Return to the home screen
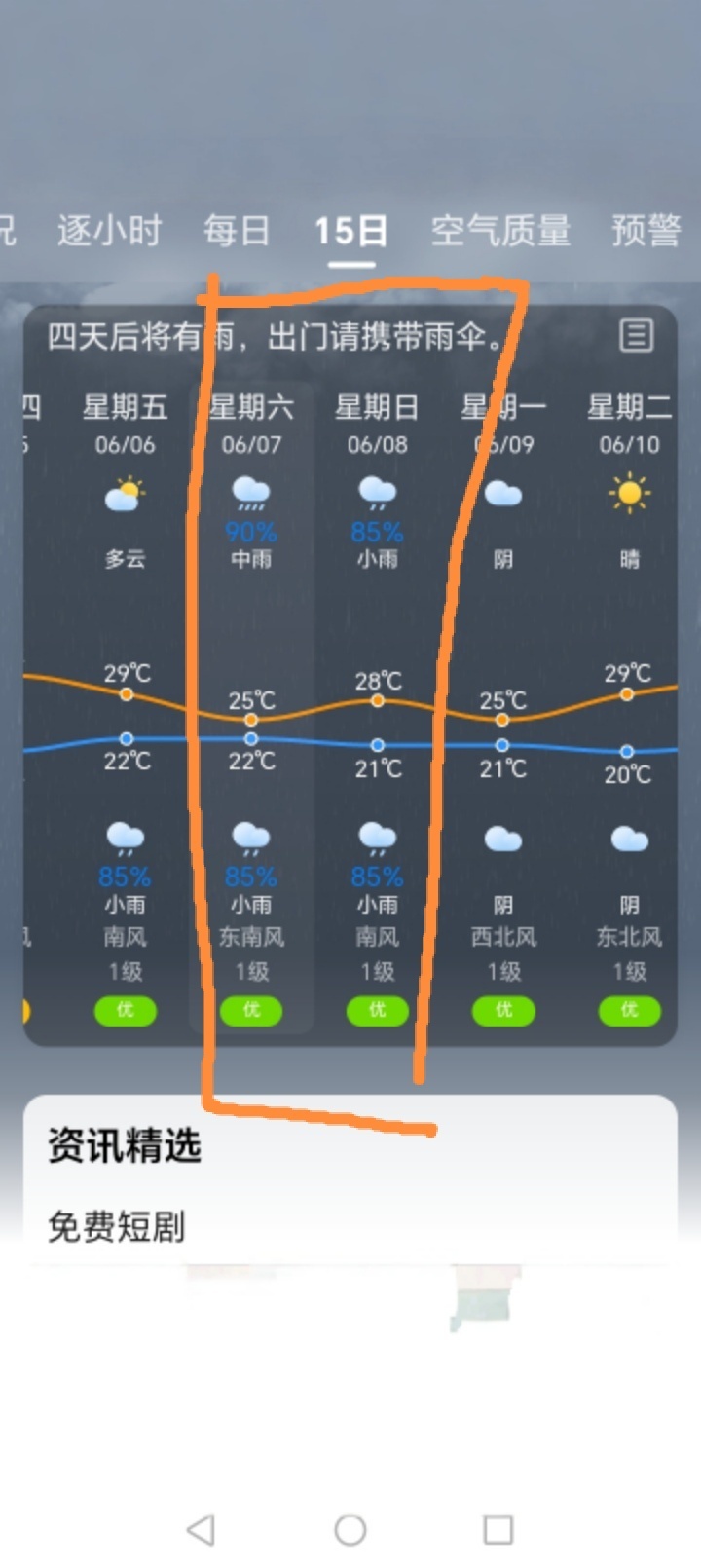Screen dimensions: 701x1568 pyautogui.click(x=350, y=1530)
